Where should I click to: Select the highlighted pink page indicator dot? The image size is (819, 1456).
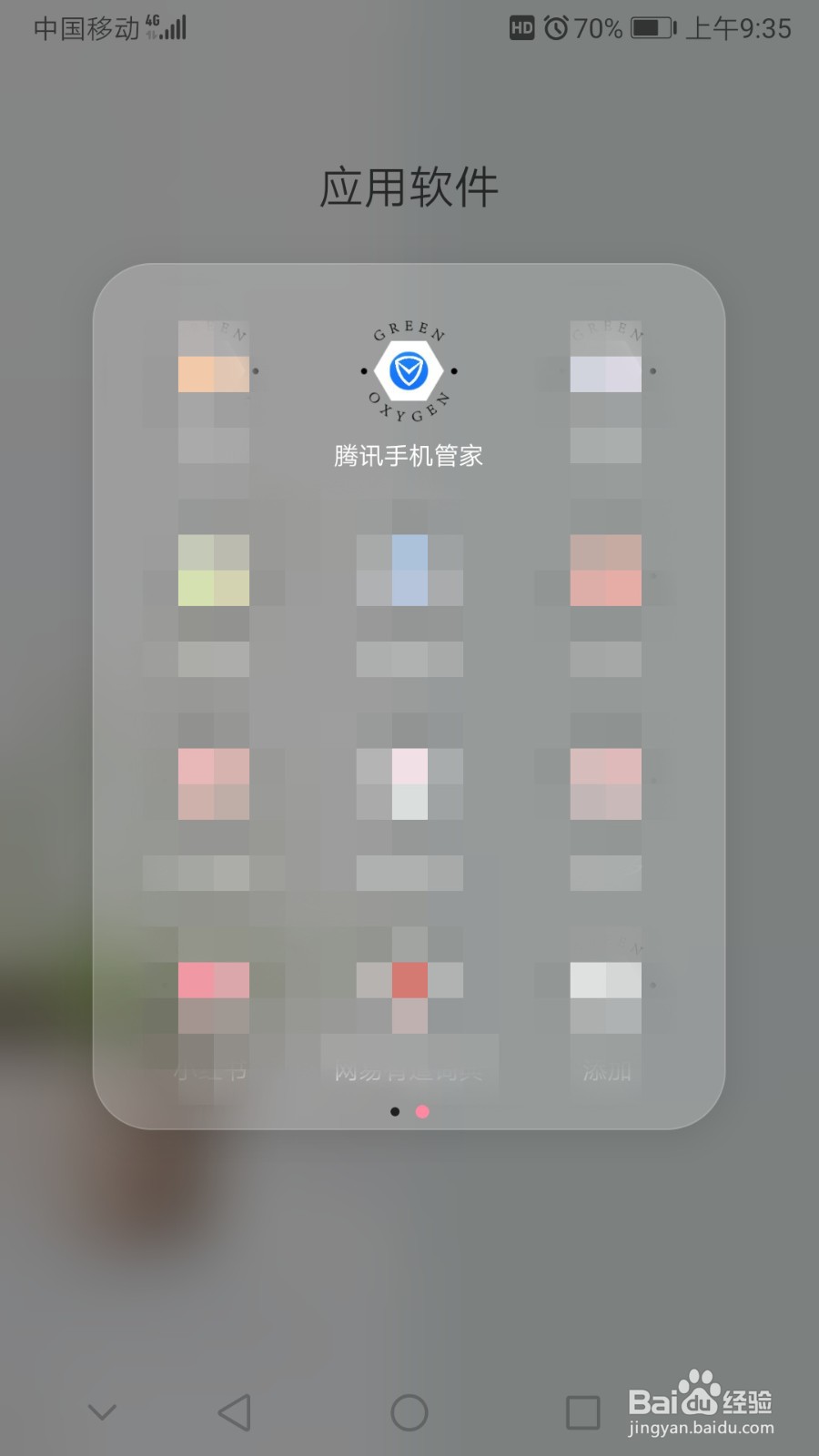[422, 1111]
